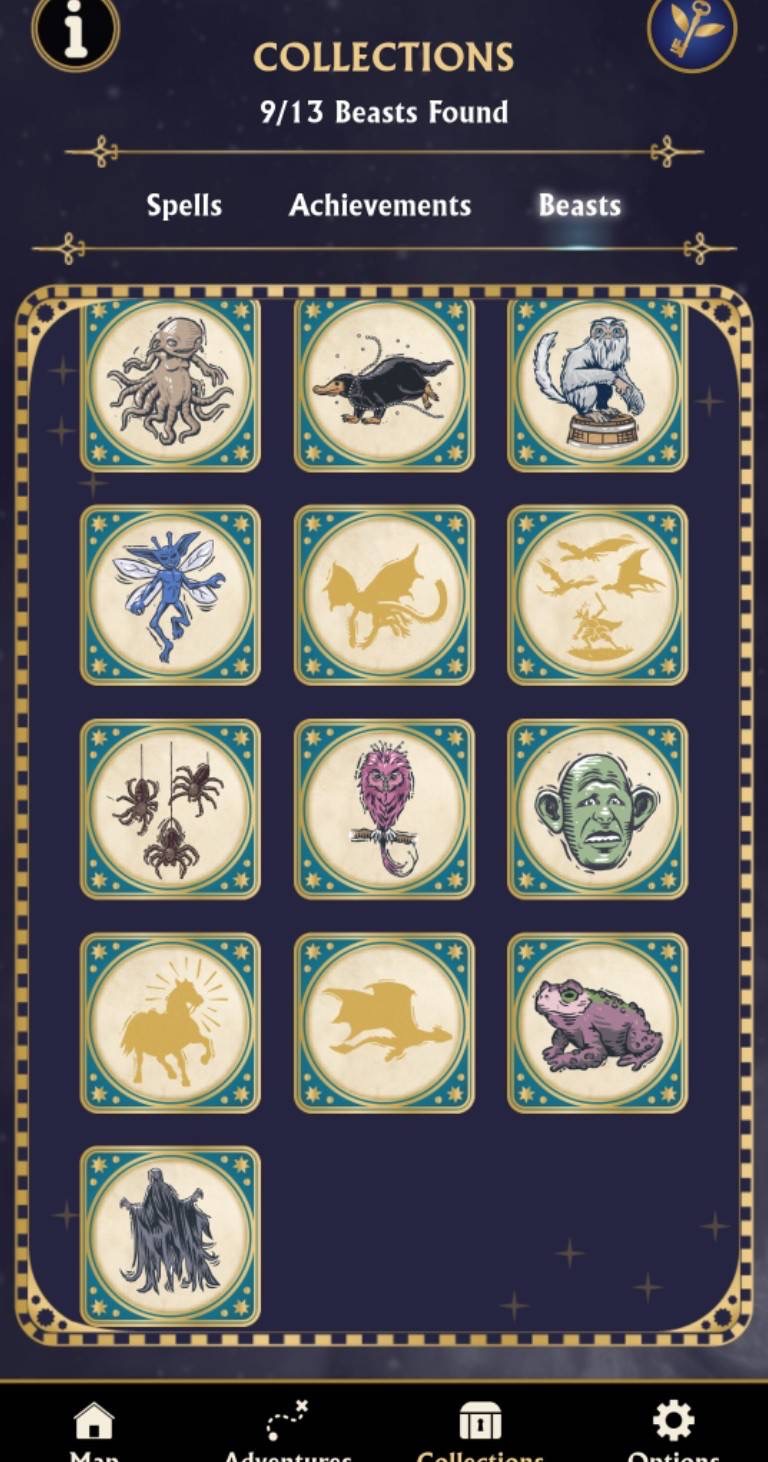Tap the locked glowing horse silhouette card
This screenshot has height=1462, width=768.
point(170,1023)
